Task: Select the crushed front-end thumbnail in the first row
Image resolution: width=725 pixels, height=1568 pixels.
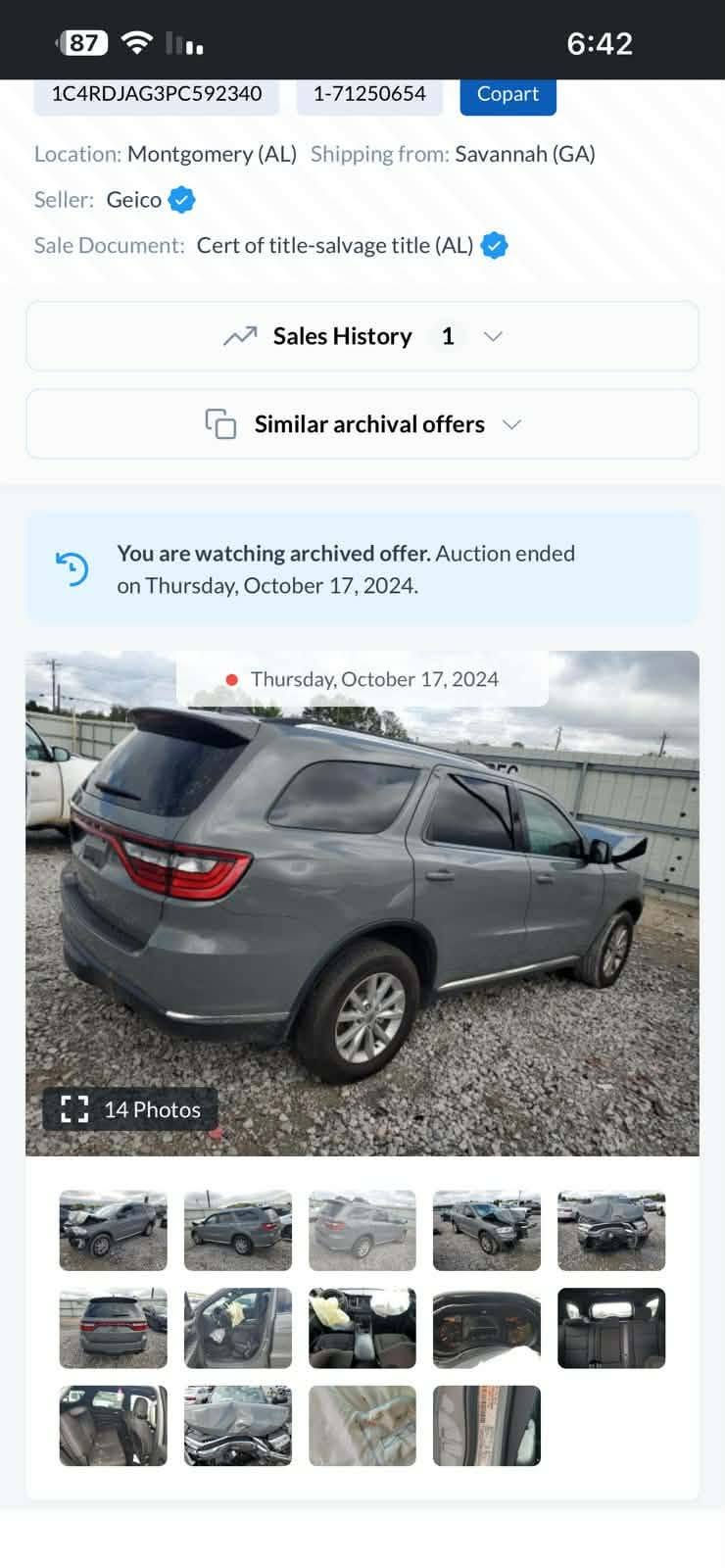Action: [x=611, y=1231]
